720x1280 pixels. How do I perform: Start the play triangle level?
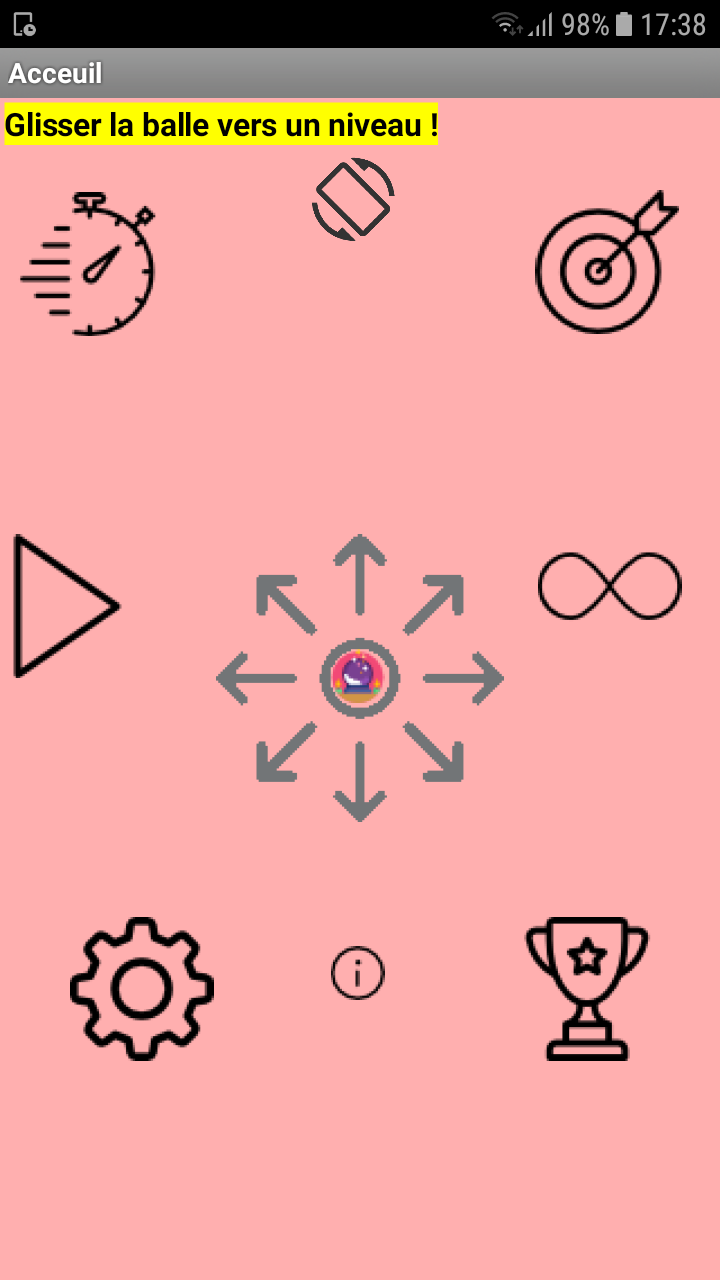(62, 606)
